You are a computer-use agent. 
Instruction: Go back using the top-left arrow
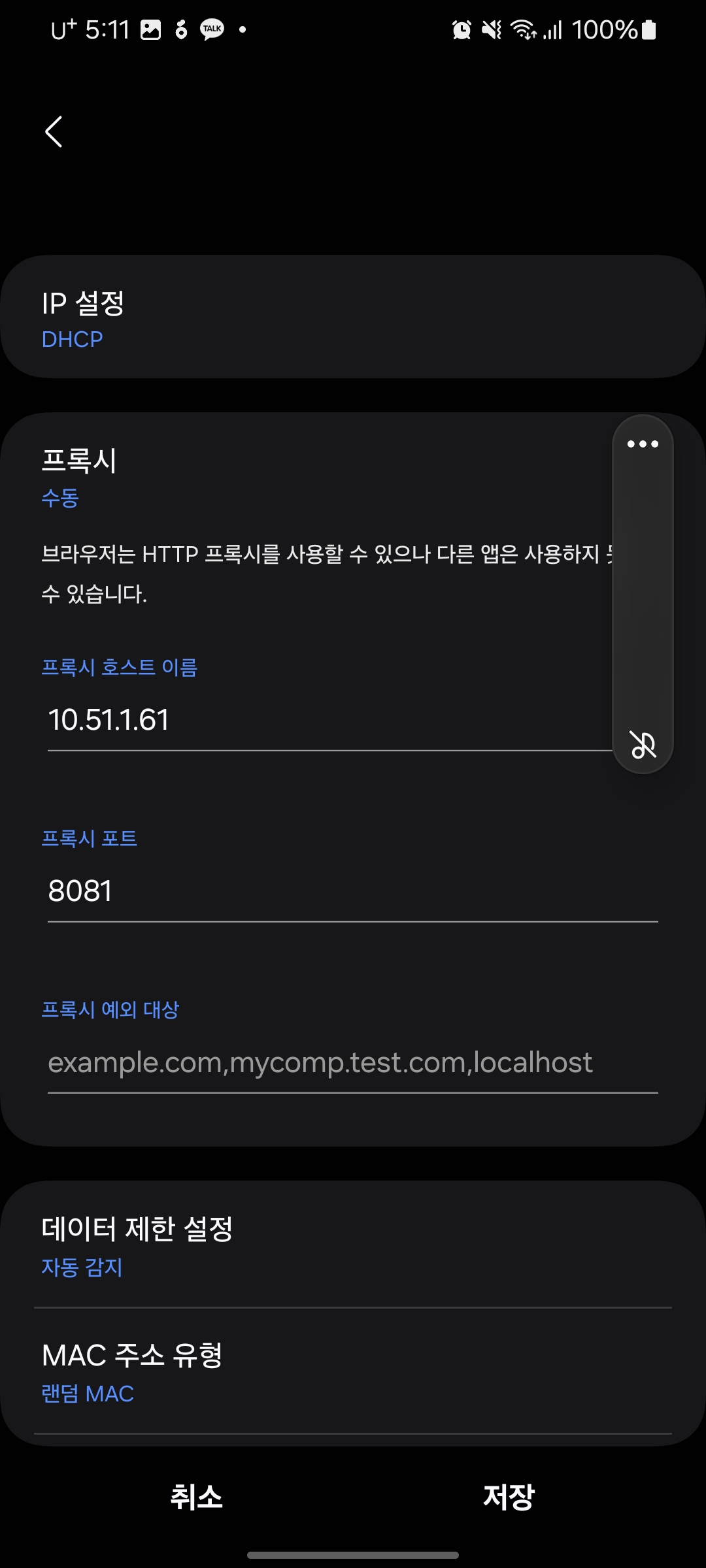pyautogui.click(x=54, y=132)
